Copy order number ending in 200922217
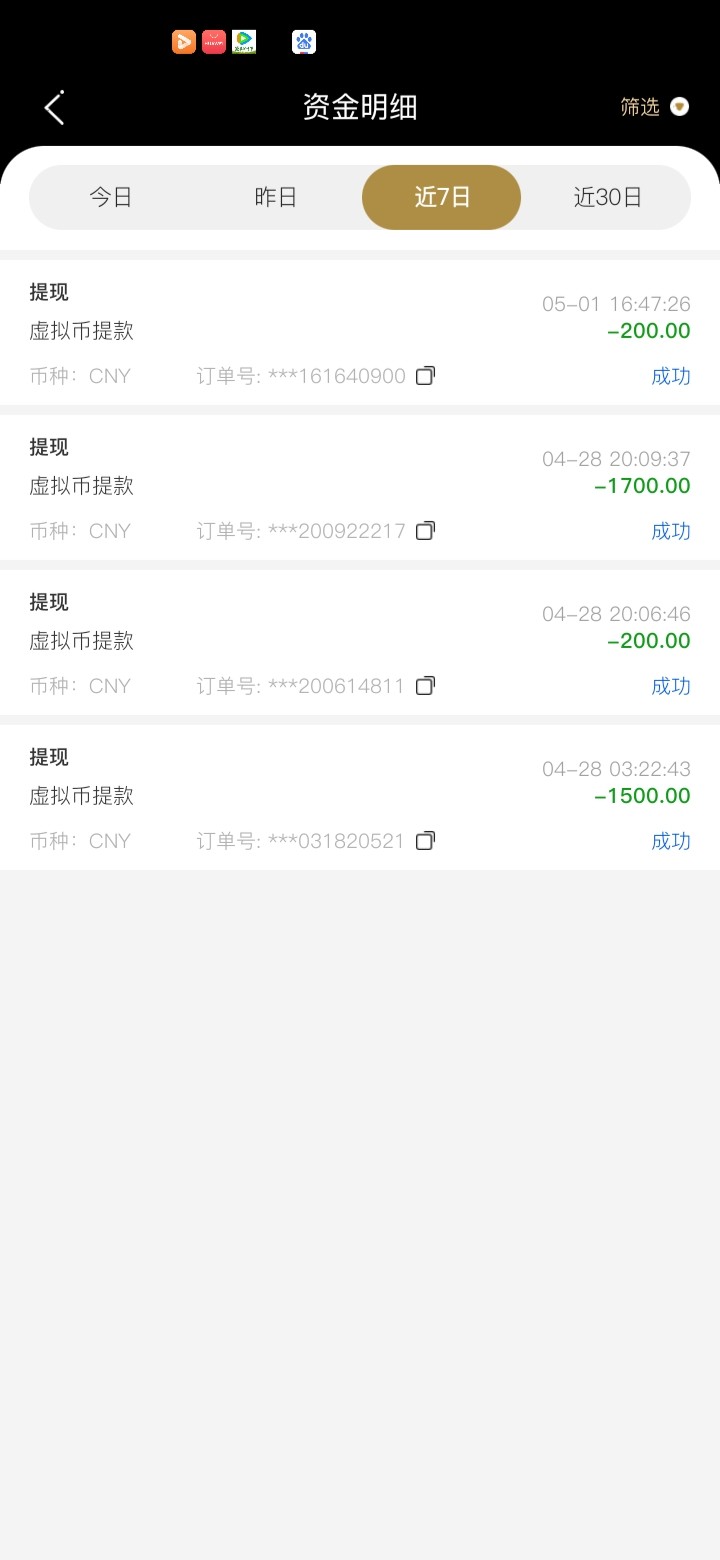 tap(425, 531)
